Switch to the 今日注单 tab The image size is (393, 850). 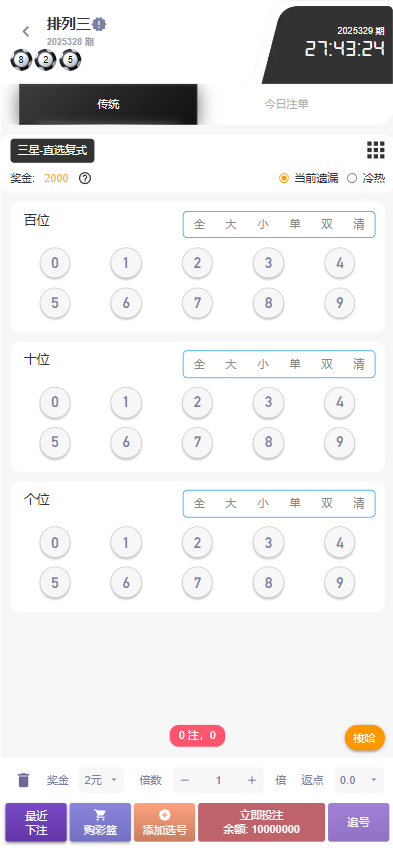click(x=286, y=104)
